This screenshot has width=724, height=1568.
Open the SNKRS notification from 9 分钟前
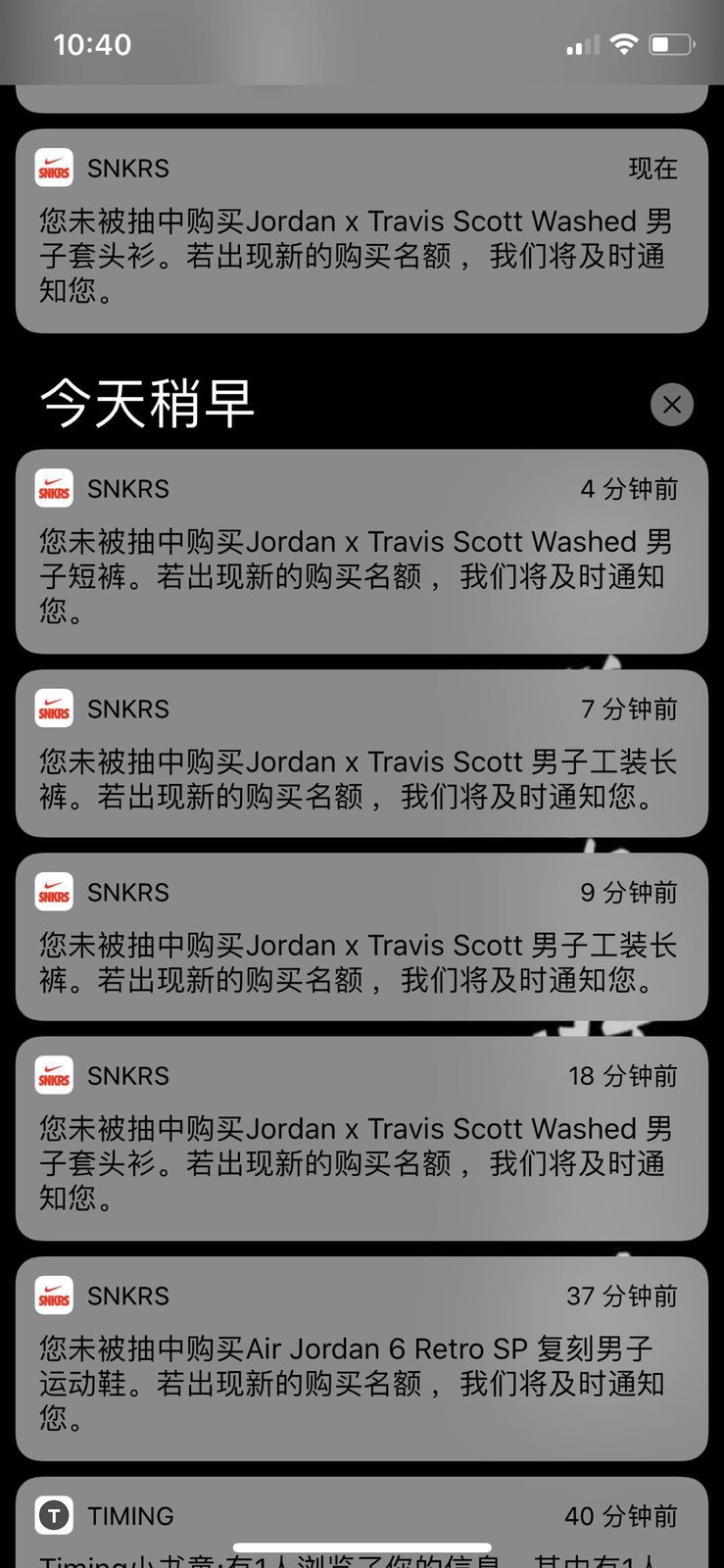pos(362,937)
